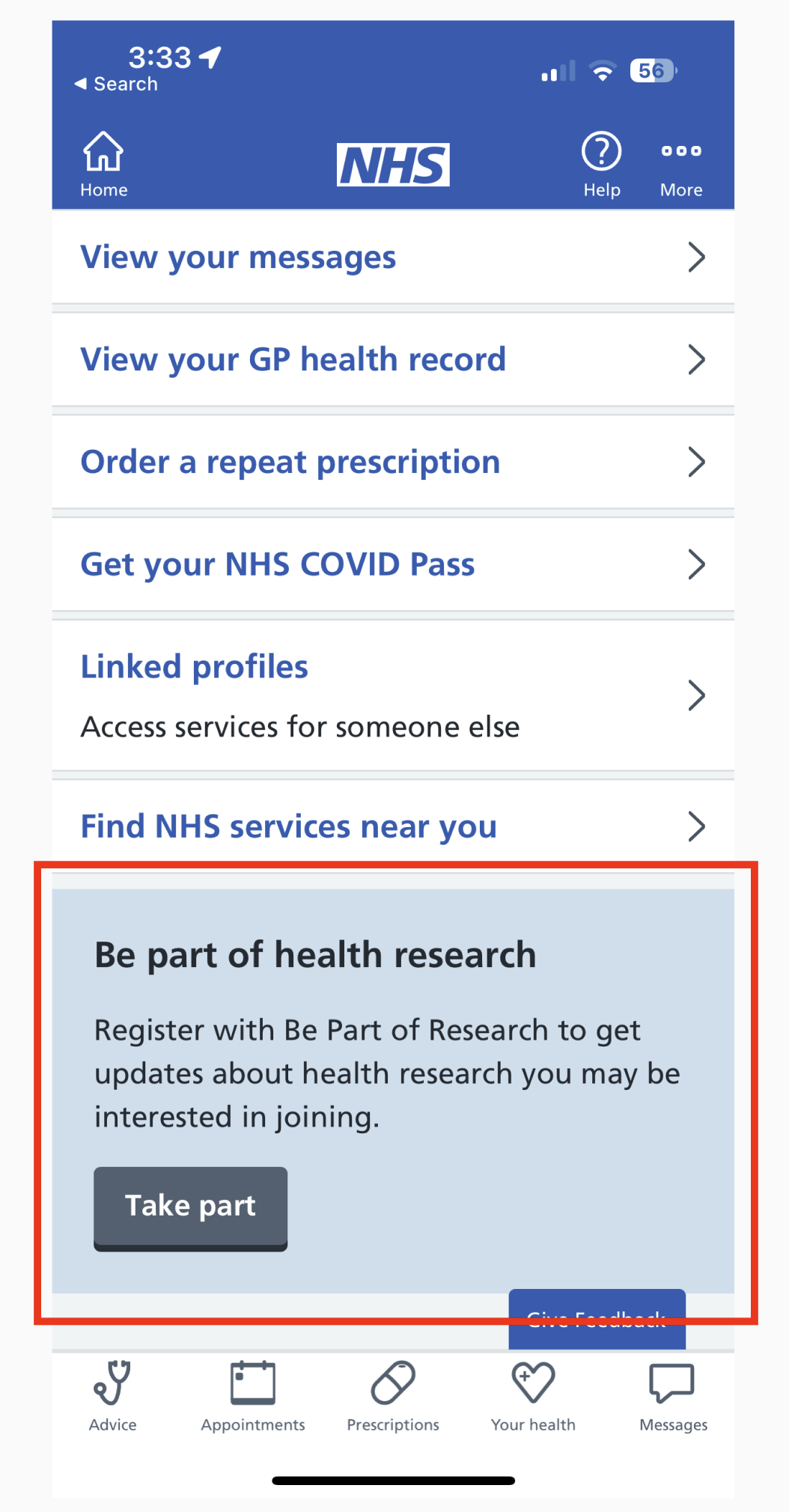Tap the More options icon

pos(680,152)
